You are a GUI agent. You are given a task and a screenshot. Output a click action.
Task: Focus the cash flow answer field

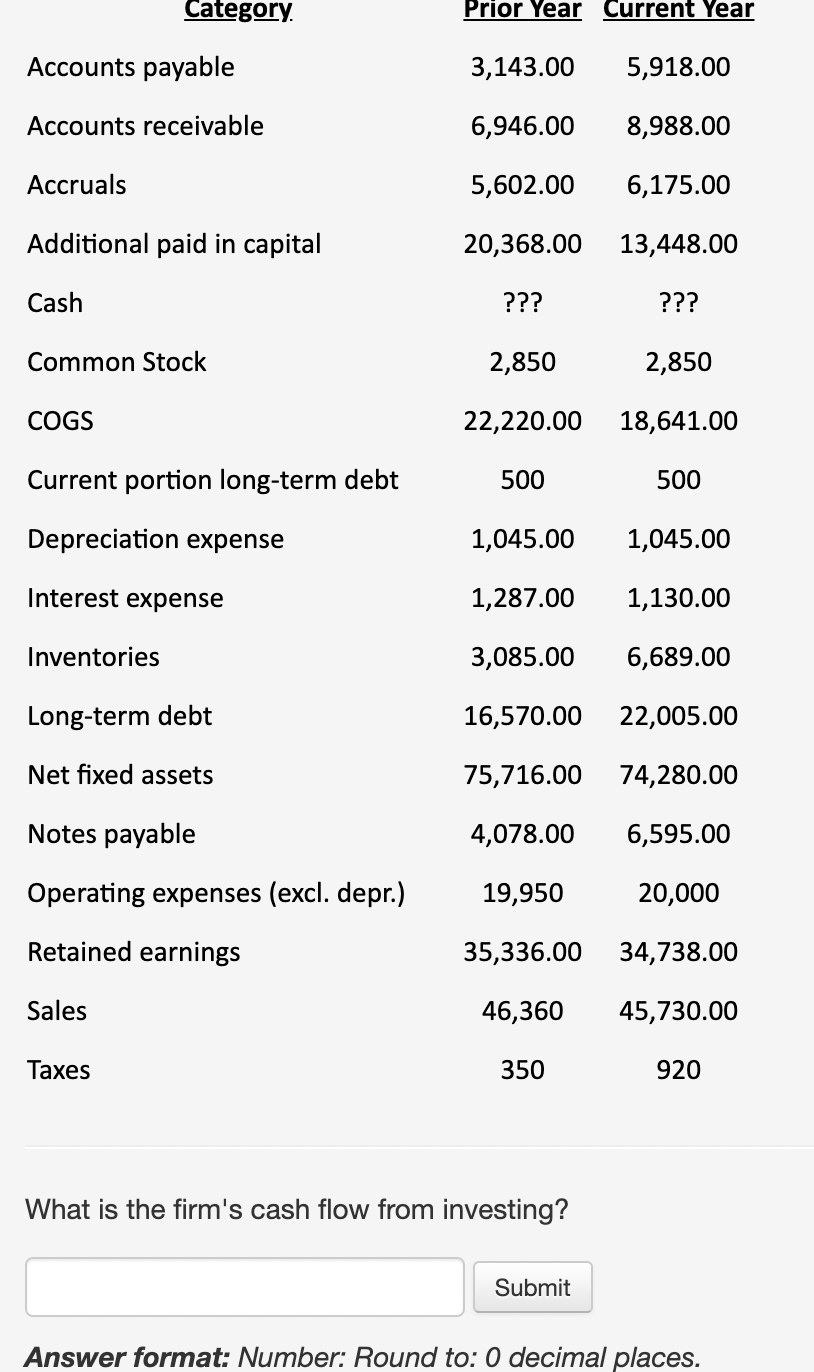(x=244, y=1287)
